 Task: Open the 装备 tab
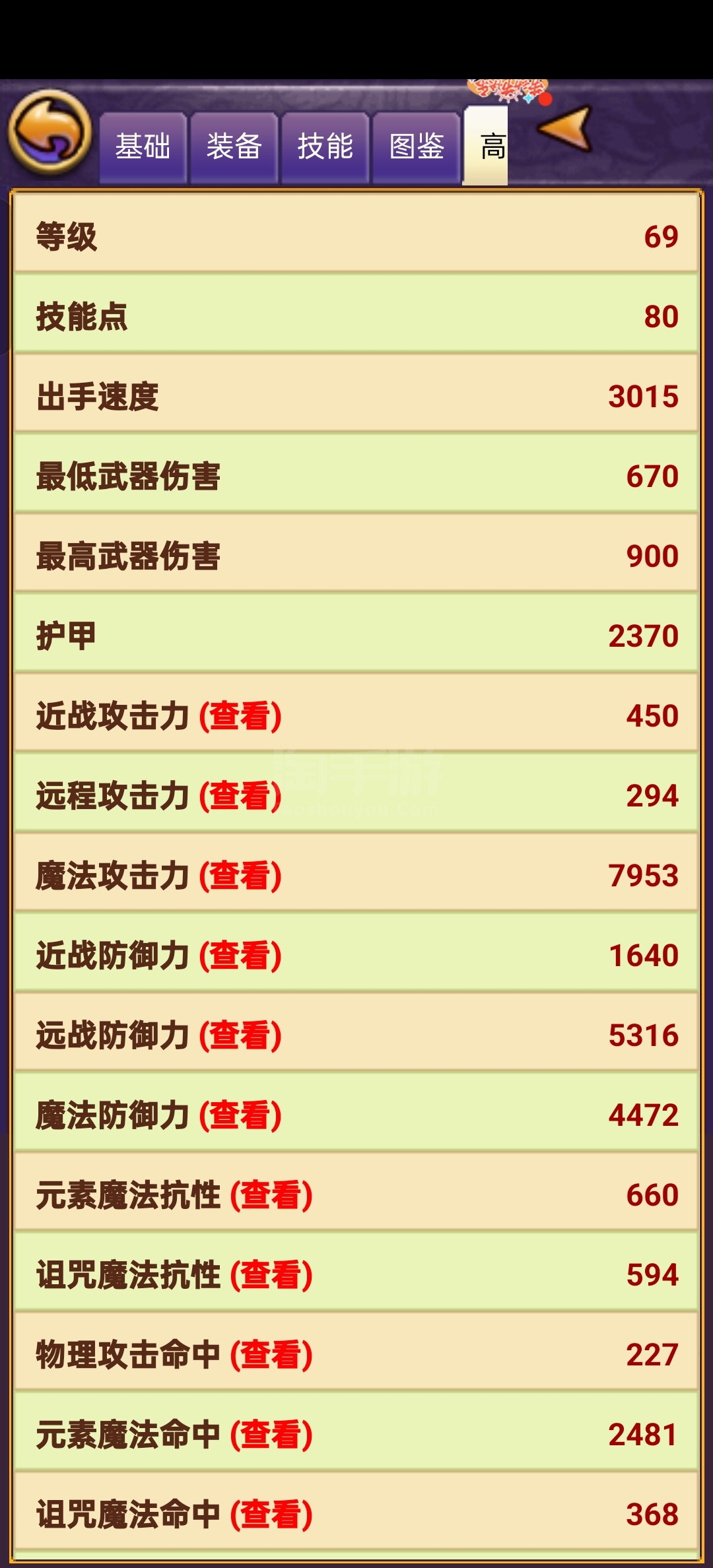pos(234,147)
